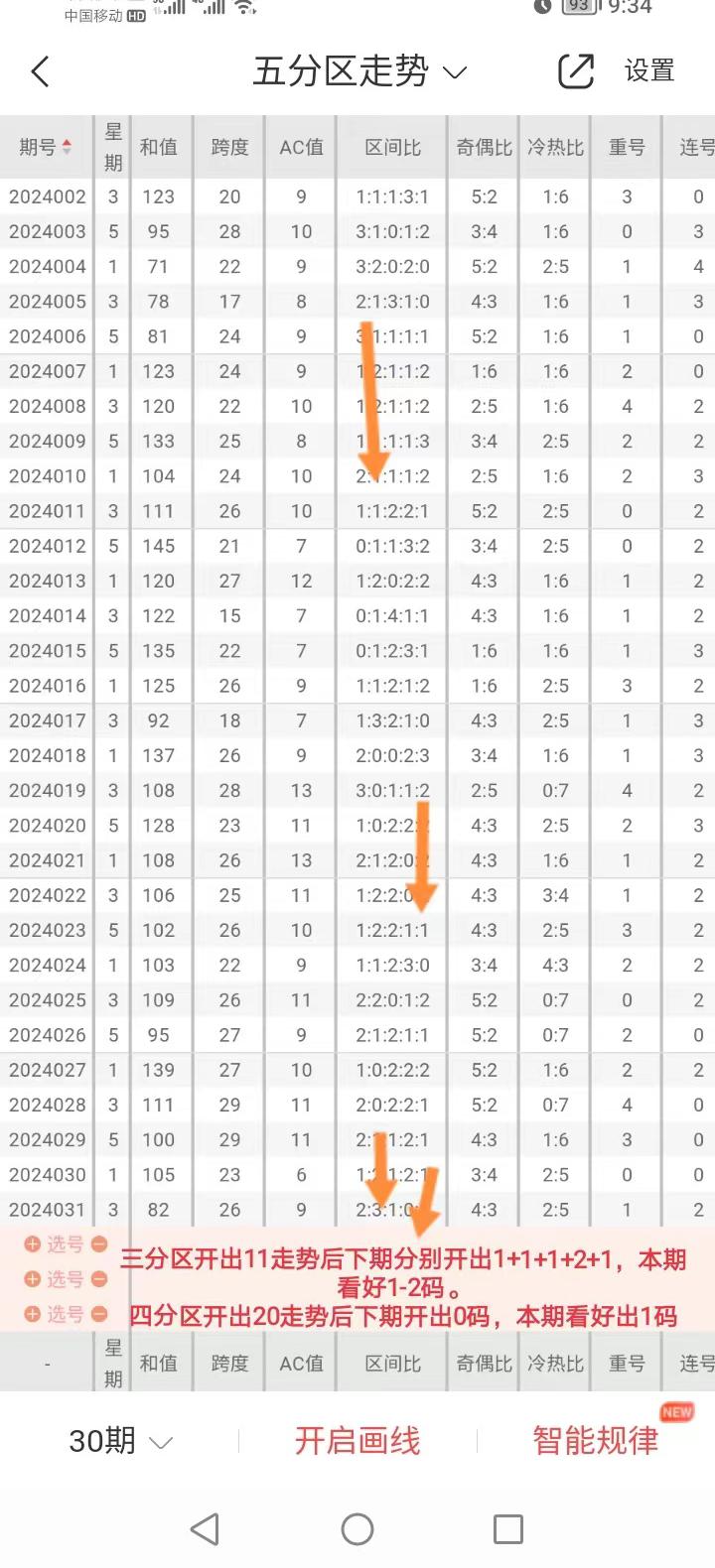
Task: Tap the system back navigation button
Action: [205, 1529]
